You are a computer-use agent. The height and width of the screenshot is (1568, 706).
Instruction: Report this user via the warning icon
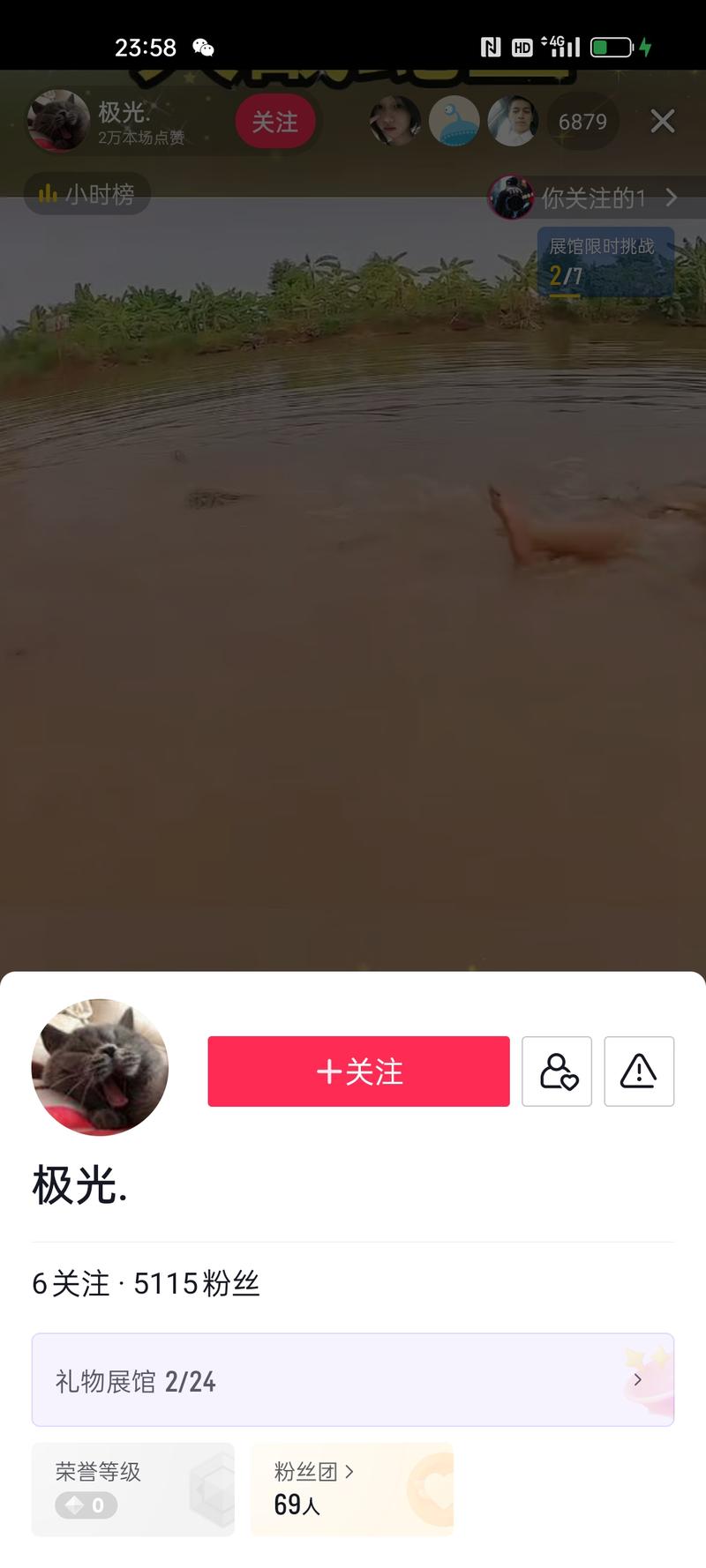click(x=638, y=1071)
